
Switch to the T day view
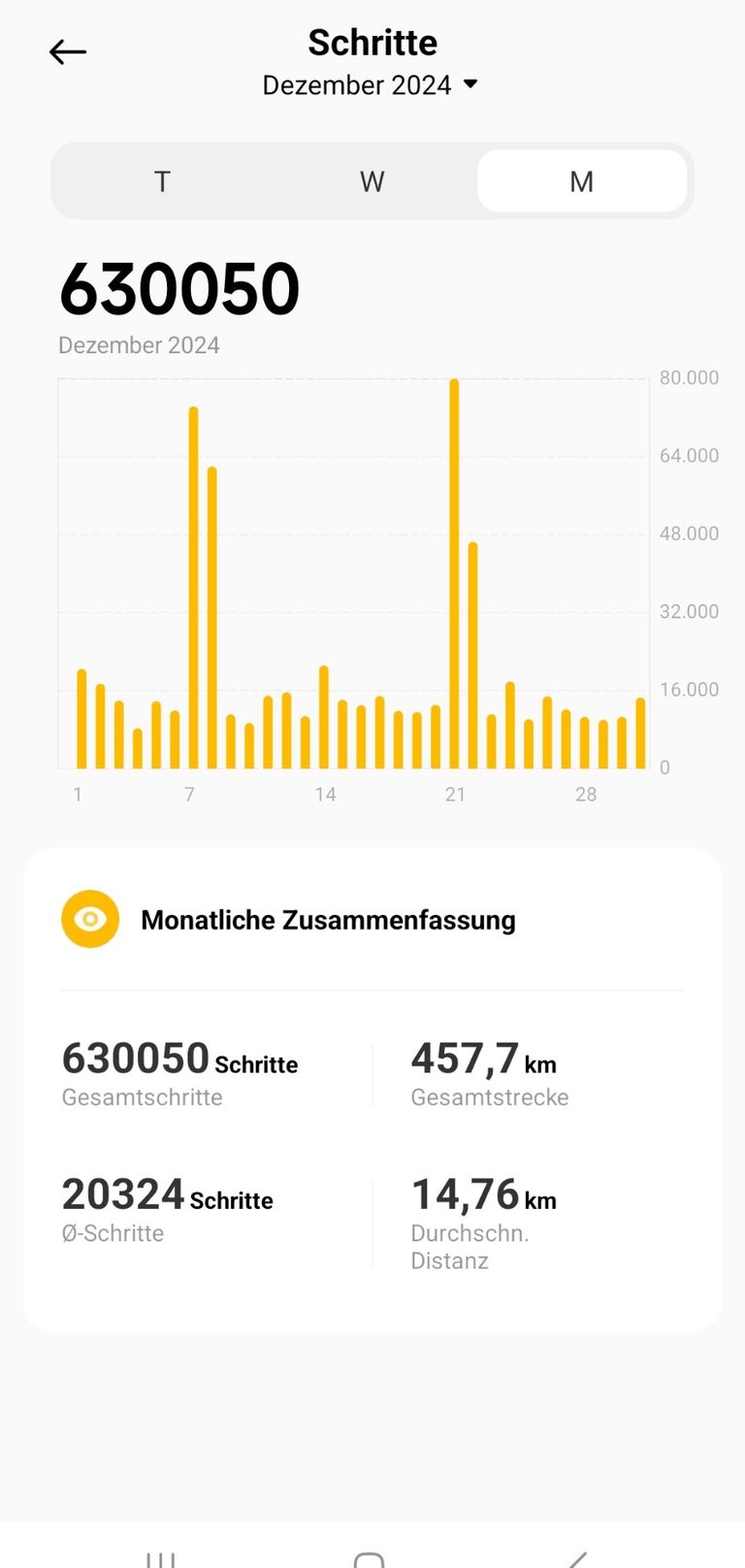(x=162, y=181)
